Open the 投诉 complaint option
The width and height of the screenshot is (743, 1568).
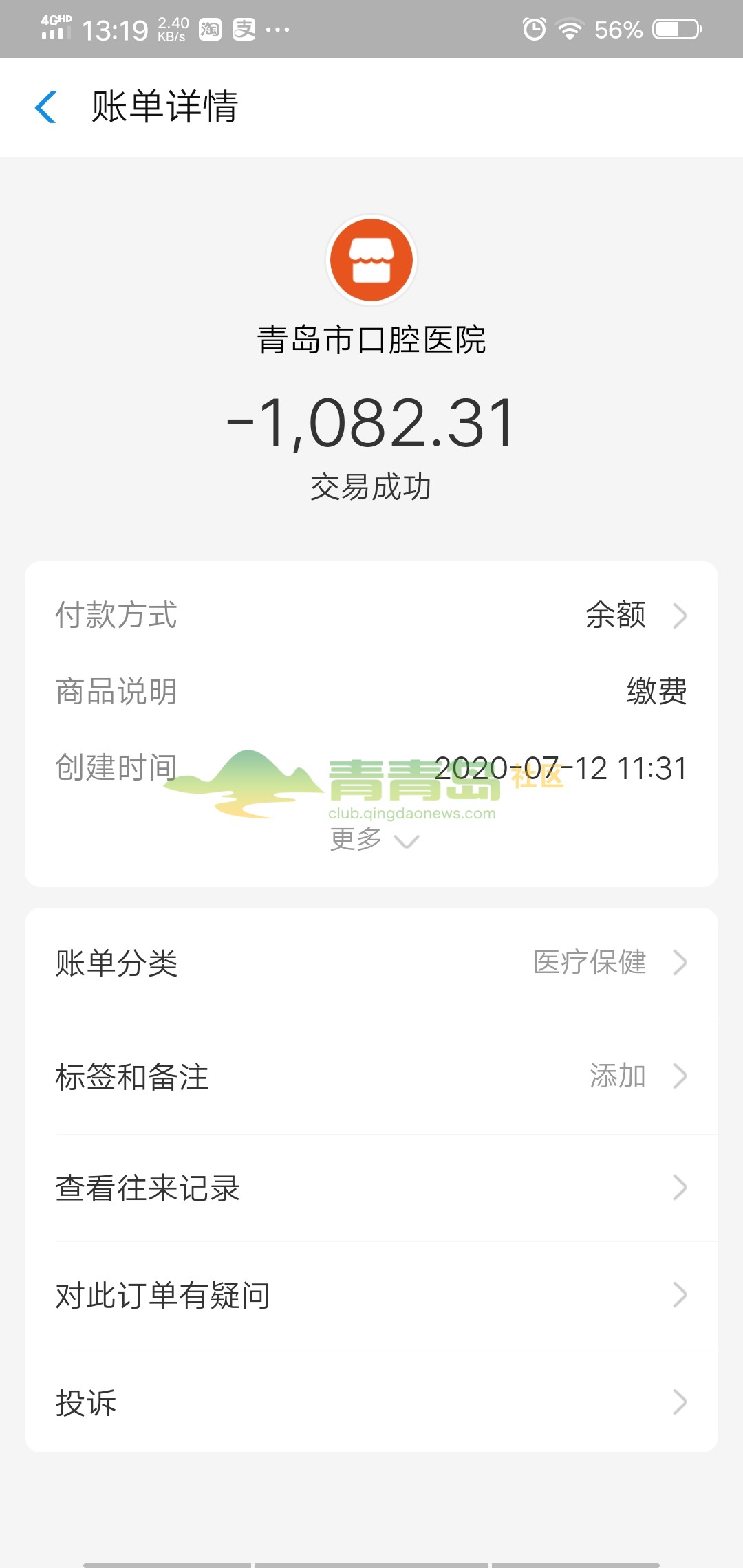[371, 1402]
